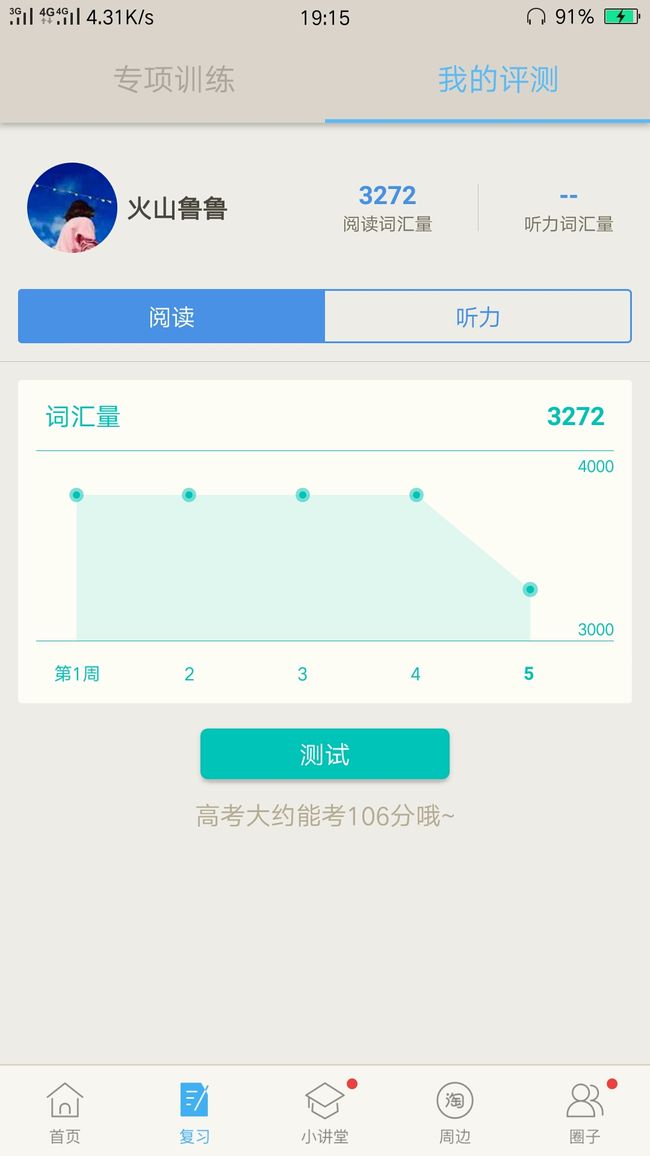The image size is (650, 1156).
Task: Switch to the 听力 segment
Action: click(x=478, y=316)
